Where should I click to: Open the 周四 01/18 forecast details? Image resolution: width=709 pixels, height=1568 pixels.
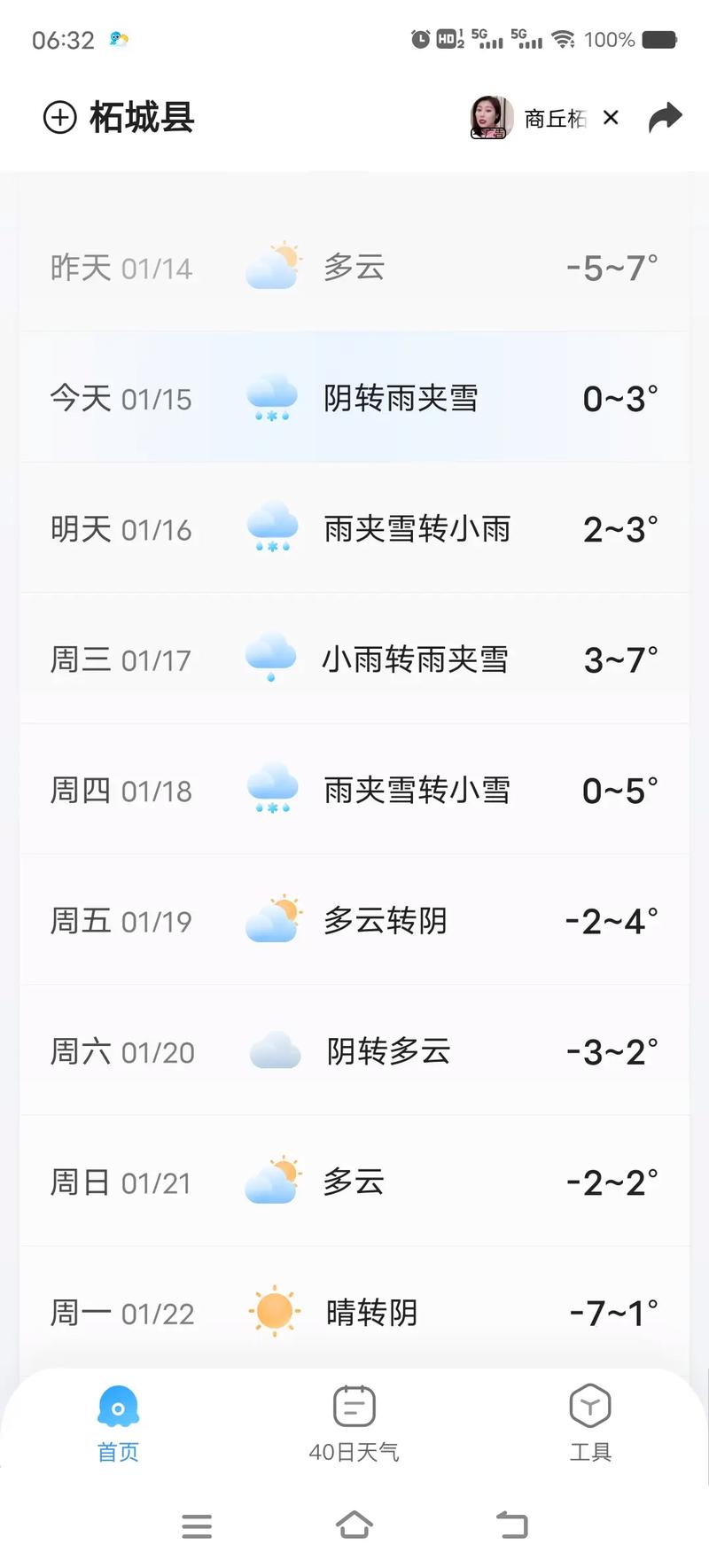(354, 789)
